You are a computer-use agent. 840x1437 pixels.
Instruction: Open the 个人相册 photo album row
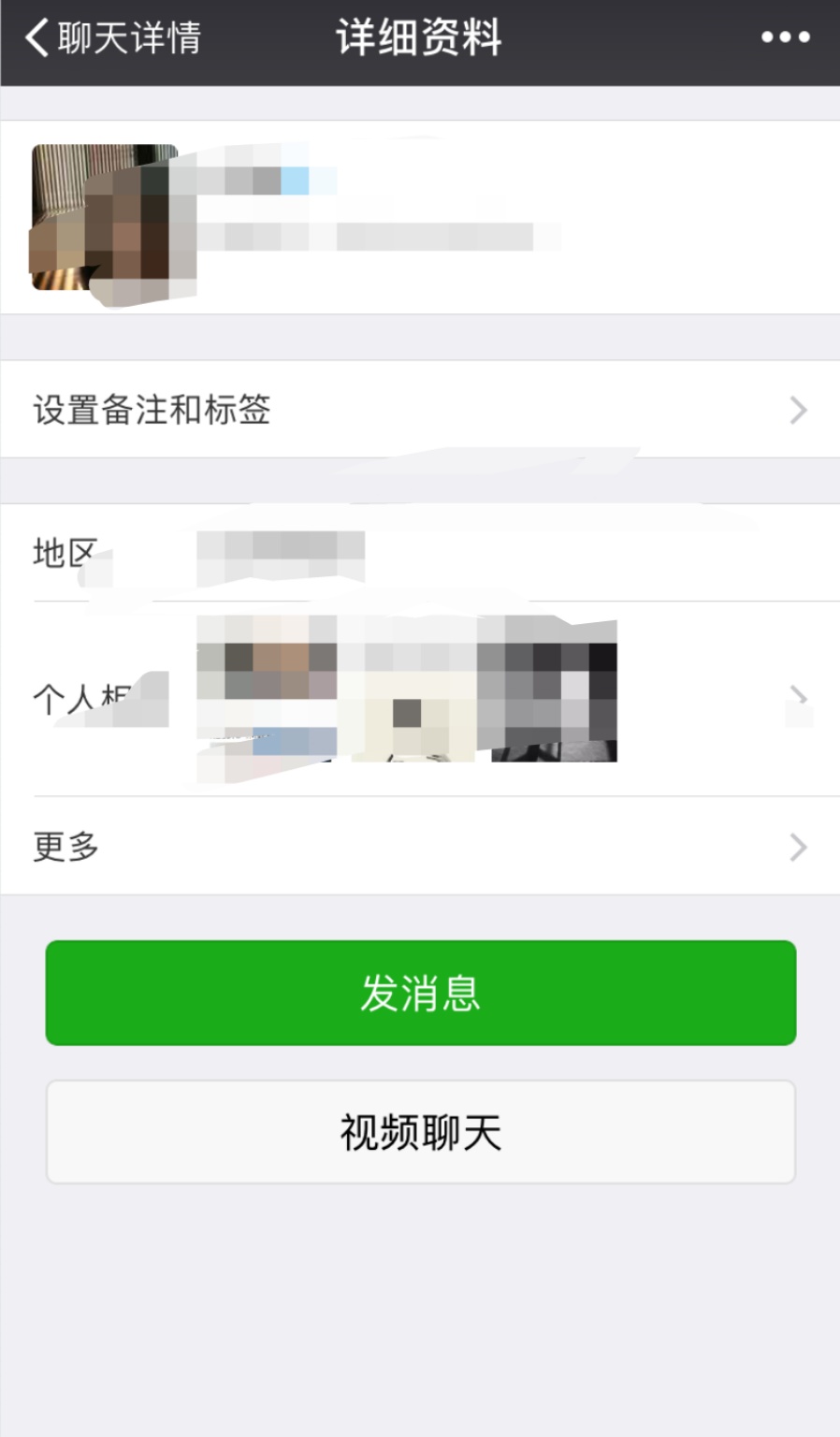point(419,698)
